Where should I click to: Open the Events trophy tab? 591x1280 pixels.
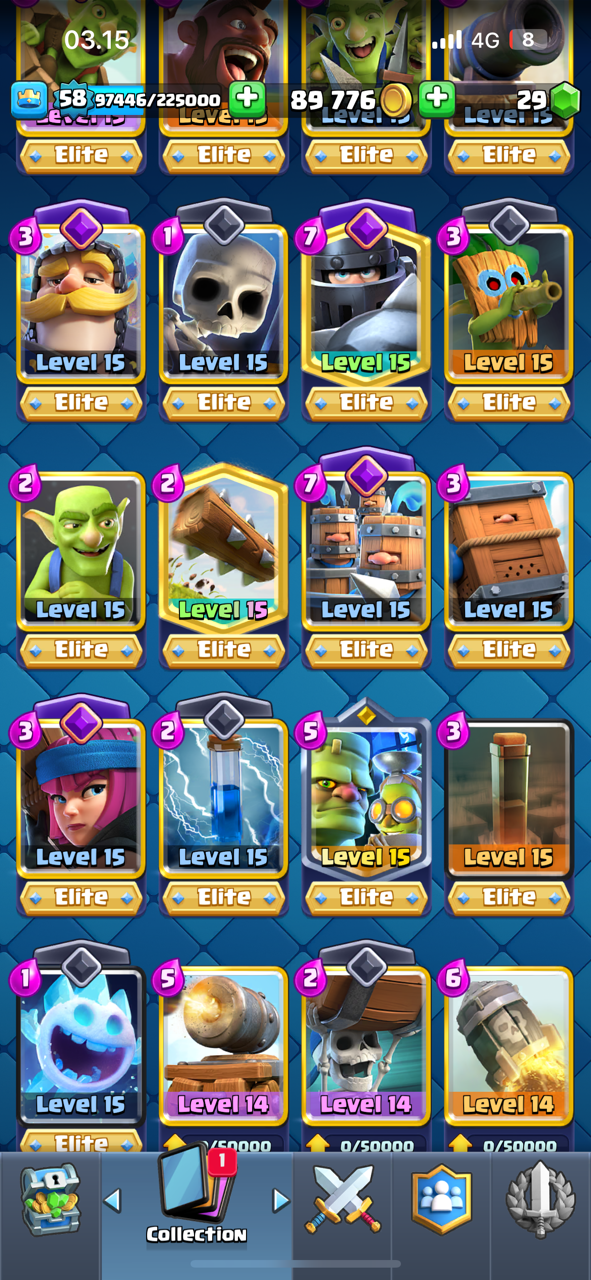pos(539,1199)
